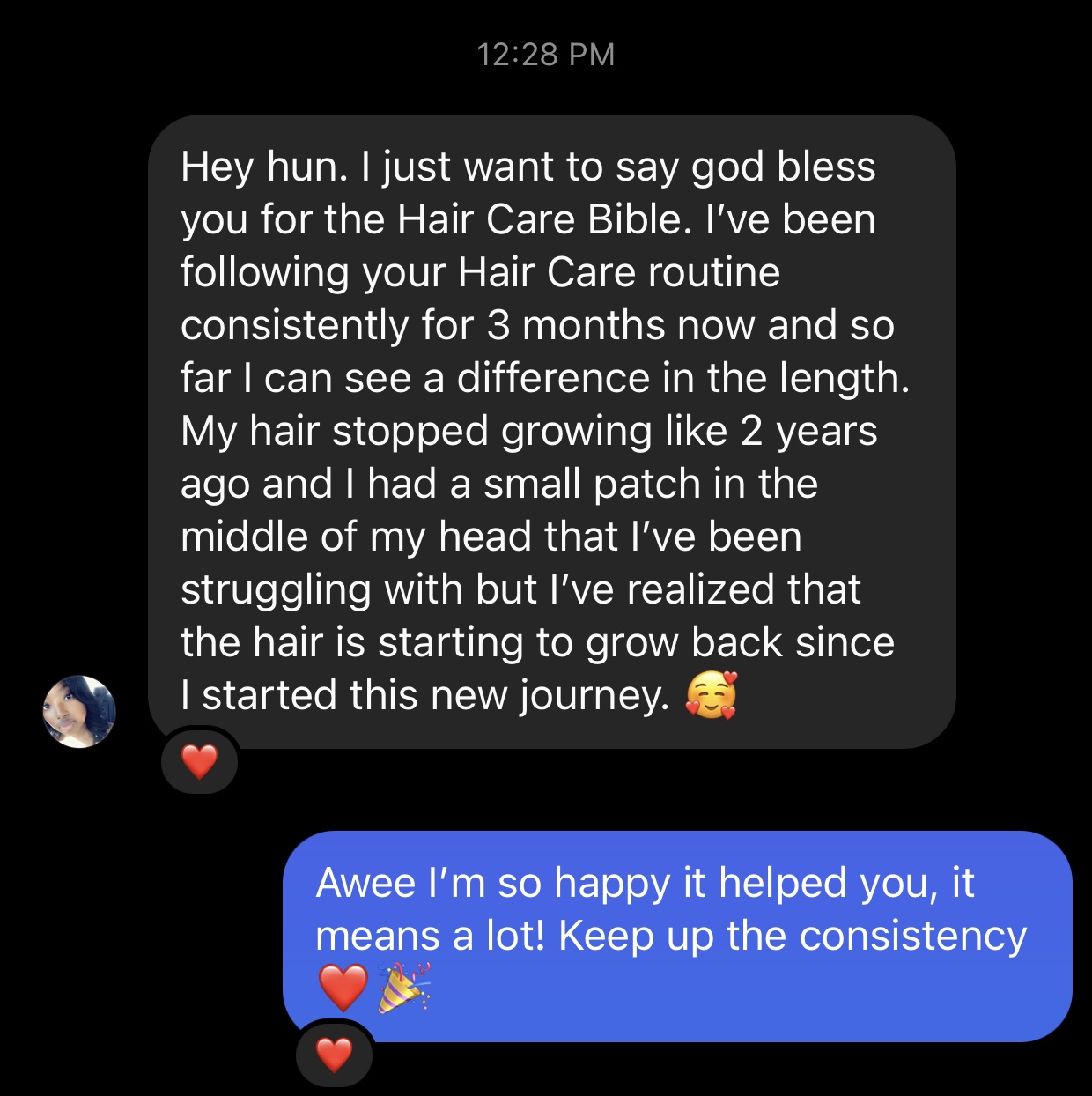Open the sender's profile picture
Screen dimensions: 1092x1096
pyautogui.click(x=79, y=712)
